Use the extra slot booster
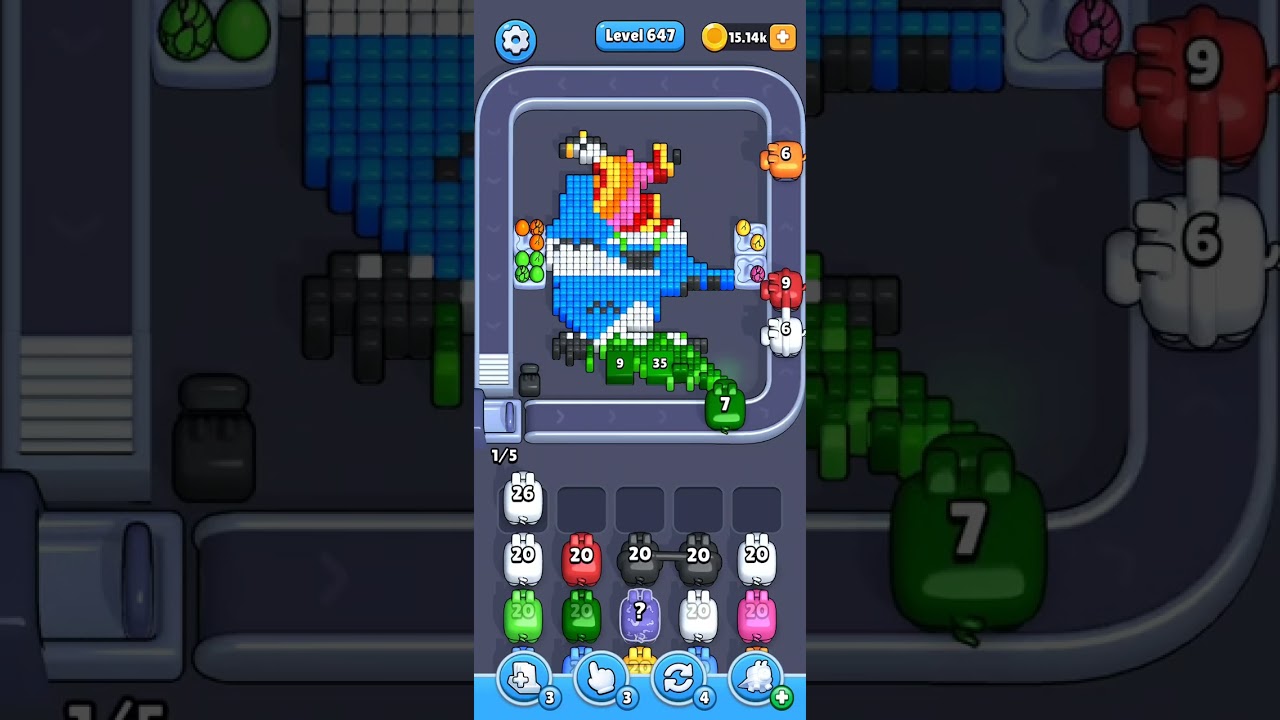Viewport: 1280px width, 720px height. (x=523, y=678)
